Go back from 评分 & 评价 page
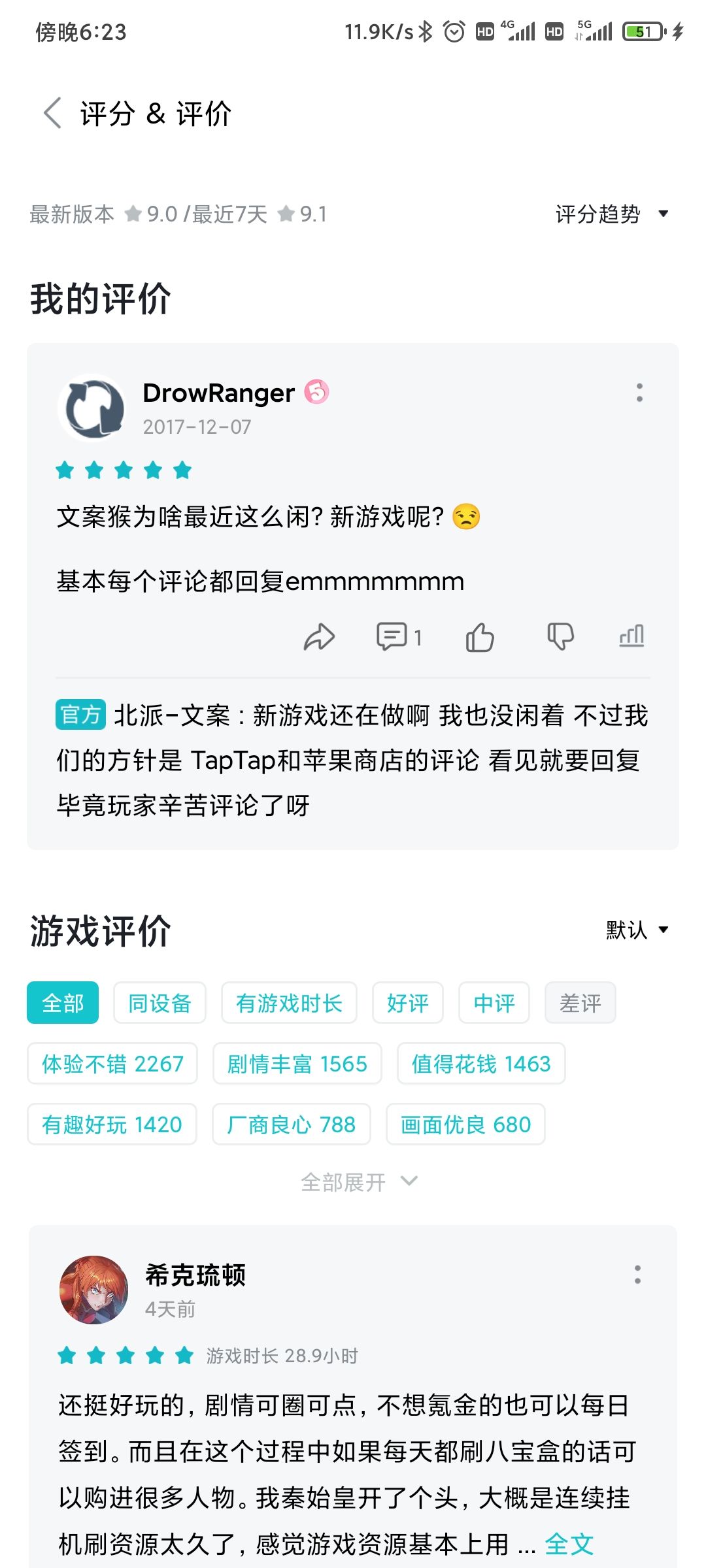The height and width of the screenshot is (1568, 706). 52,113
